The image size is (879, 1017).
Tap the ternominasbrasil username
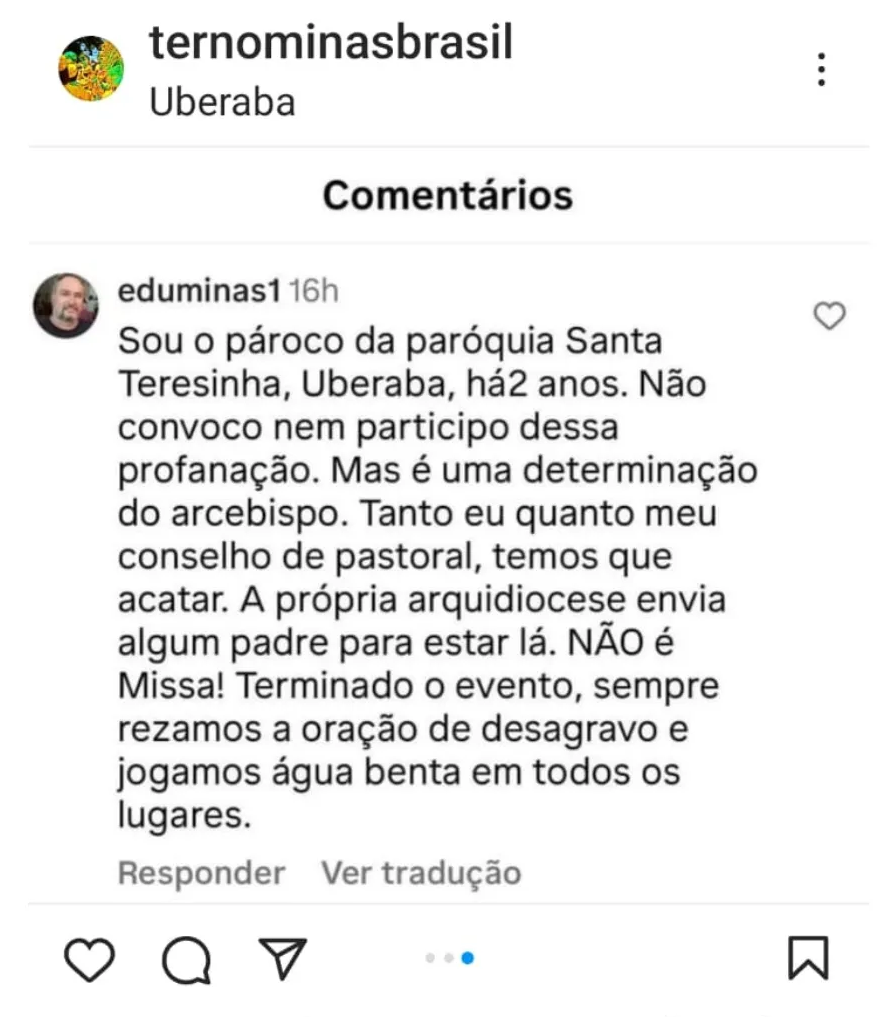pos(330,43)
